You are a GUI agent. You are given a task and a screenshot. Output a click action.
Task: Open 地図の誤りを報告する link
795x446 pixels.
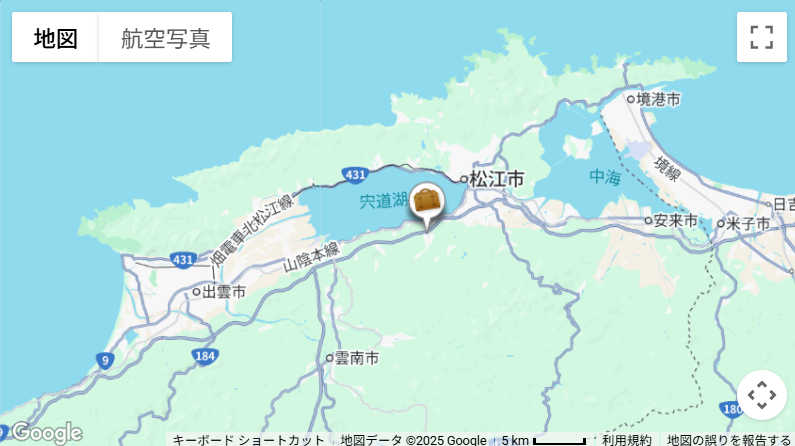coord(729,440)
